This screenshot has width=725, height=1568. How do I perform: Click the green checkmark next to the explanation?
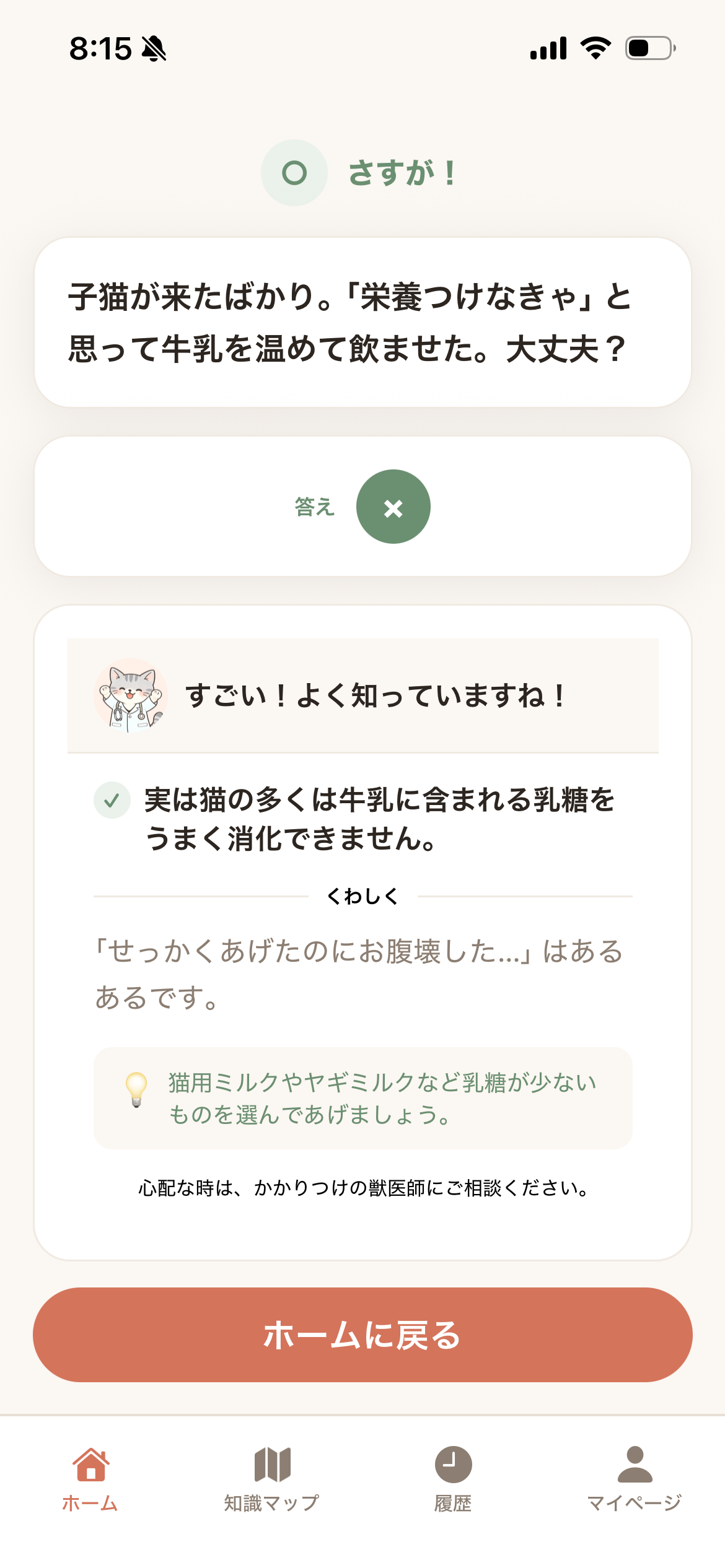coord(112,801)
